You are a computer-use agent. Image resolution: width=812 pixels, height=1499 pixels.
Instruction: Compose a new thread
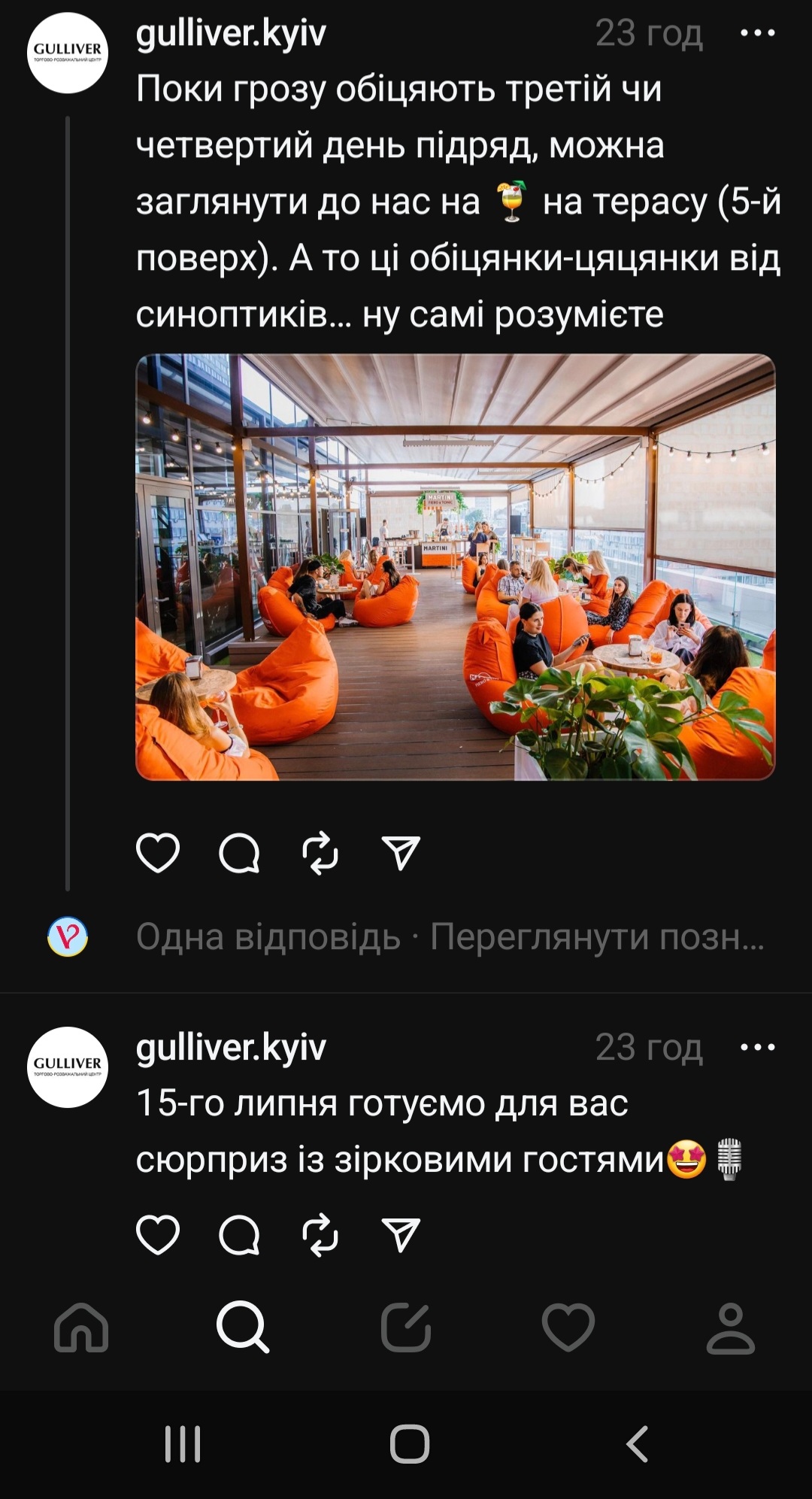406,1328
